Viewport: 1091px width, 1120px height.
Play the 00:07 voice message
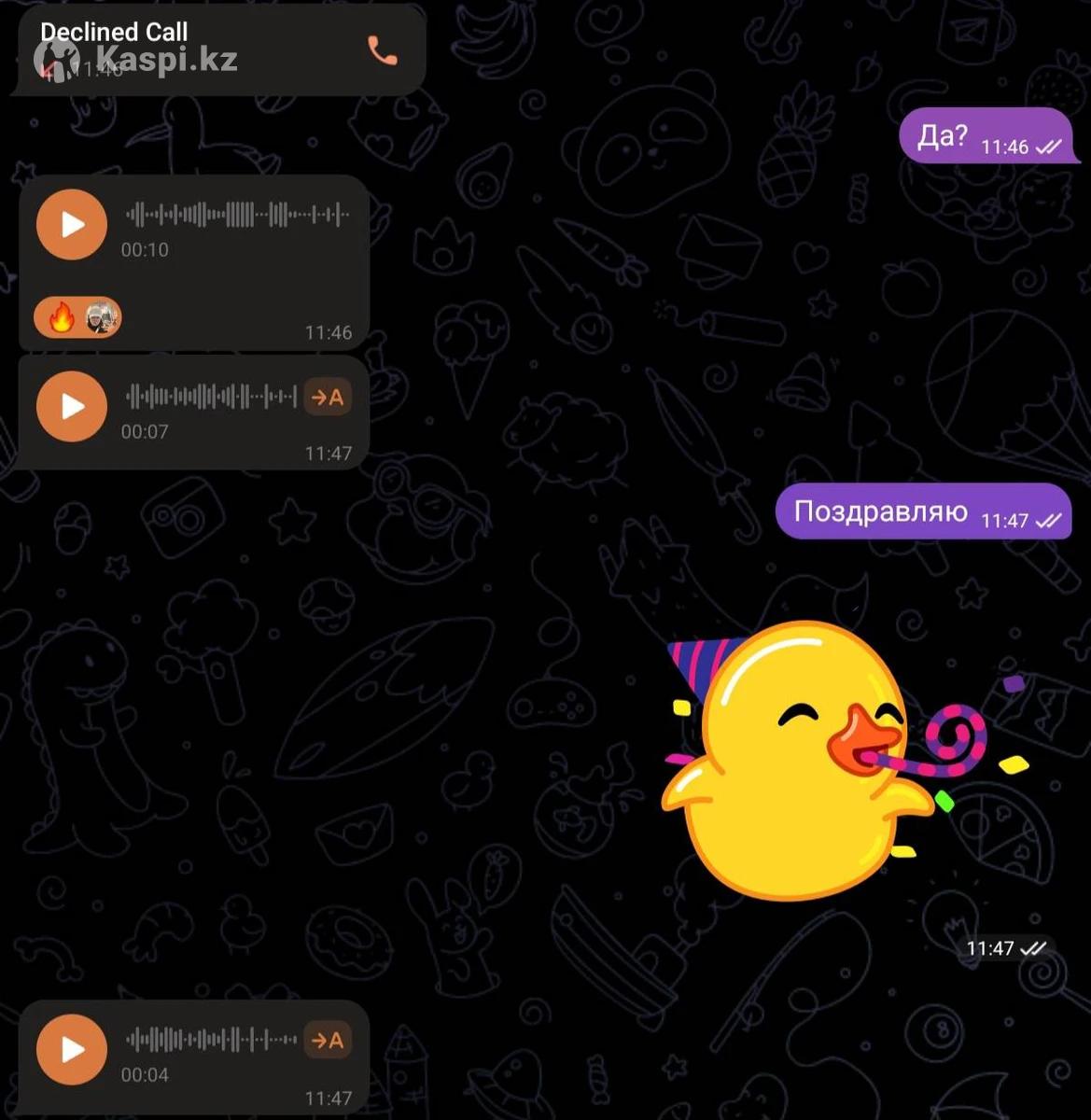coord(72,407)
